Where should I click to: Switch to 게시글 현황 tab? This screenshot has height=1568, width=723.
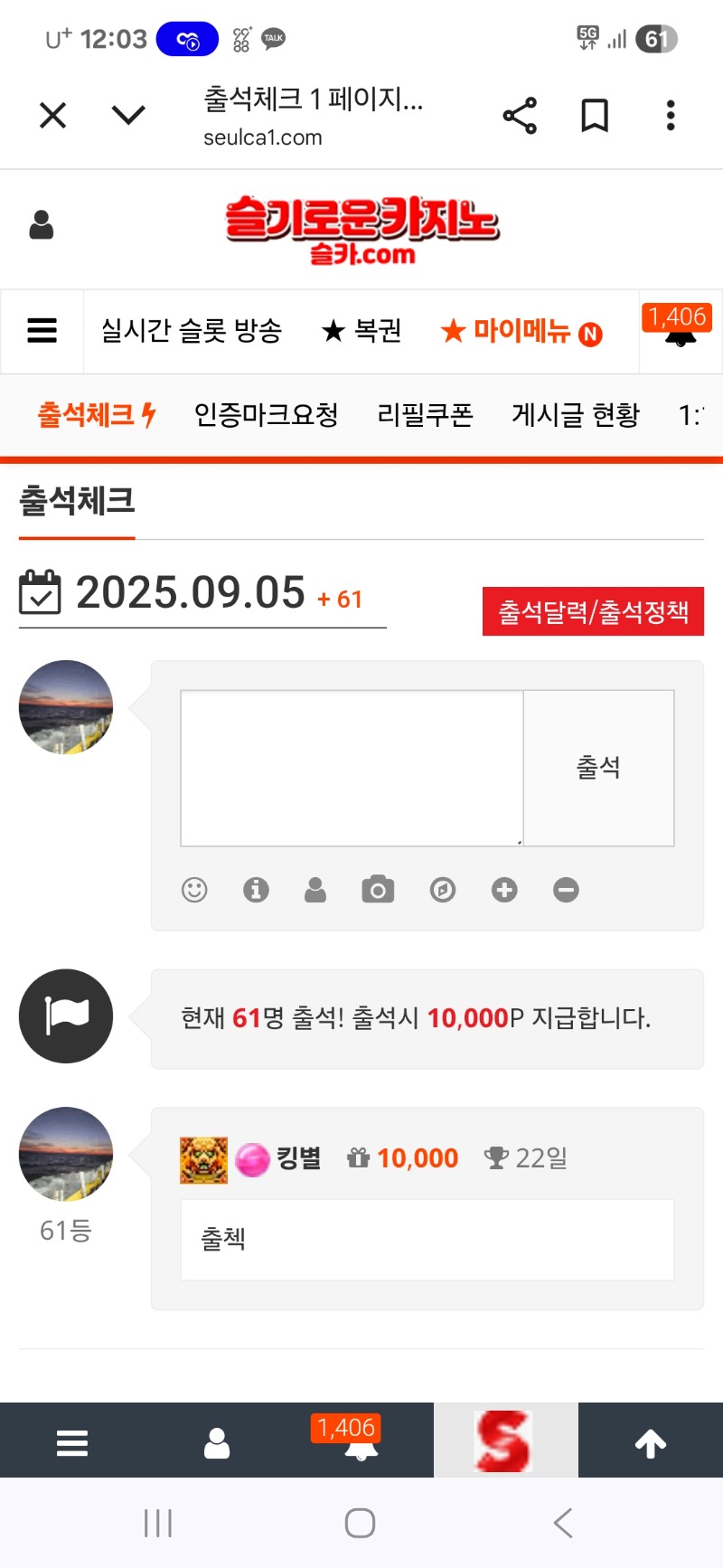pos(576,415)
